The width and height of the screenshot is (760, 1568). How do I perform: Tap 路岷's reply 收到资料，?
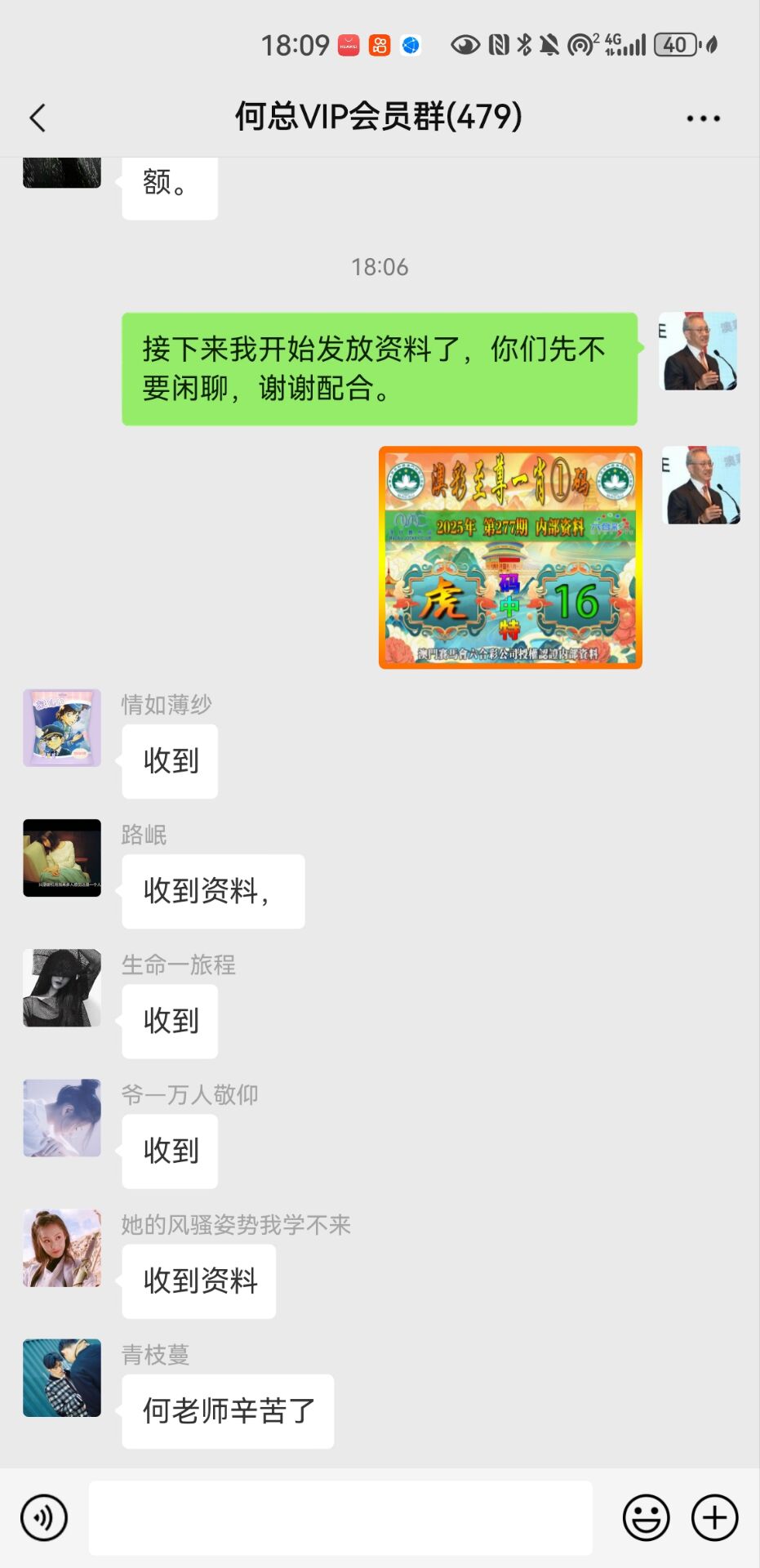click(x=212, y=891)
